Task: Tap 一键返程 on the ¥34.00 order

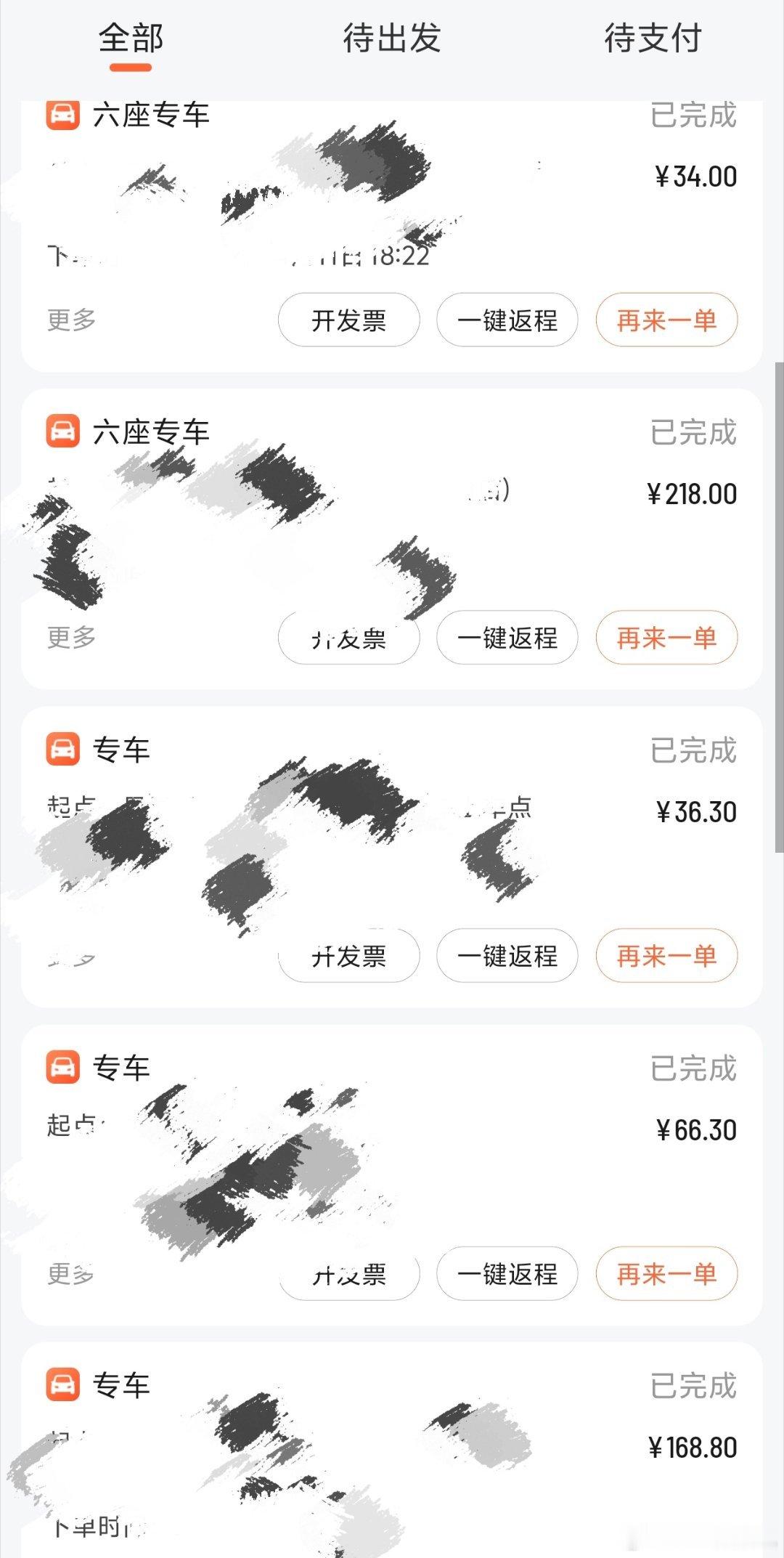Action: tap(506, 320)
